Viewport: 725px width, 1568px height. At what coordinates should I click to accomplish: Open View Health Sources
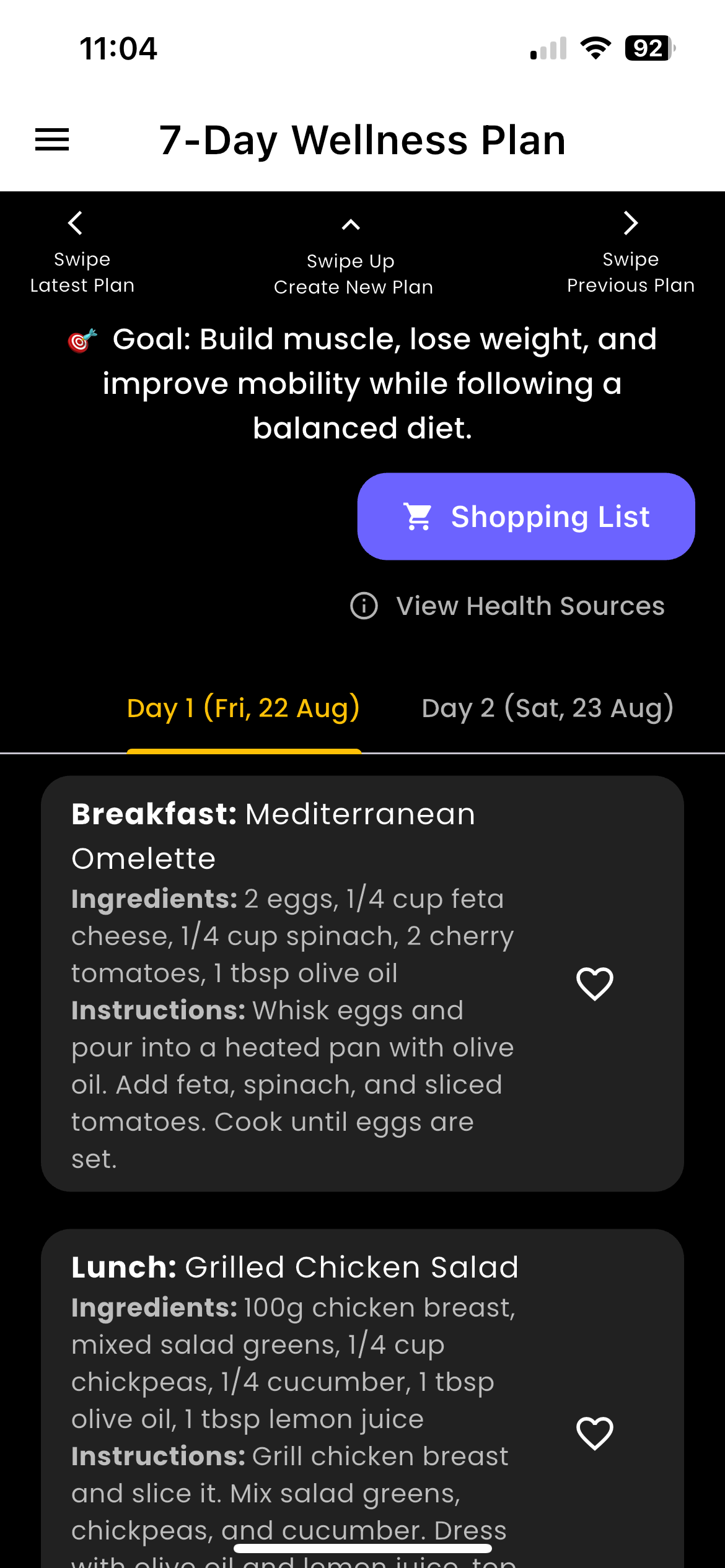point(530,606)
